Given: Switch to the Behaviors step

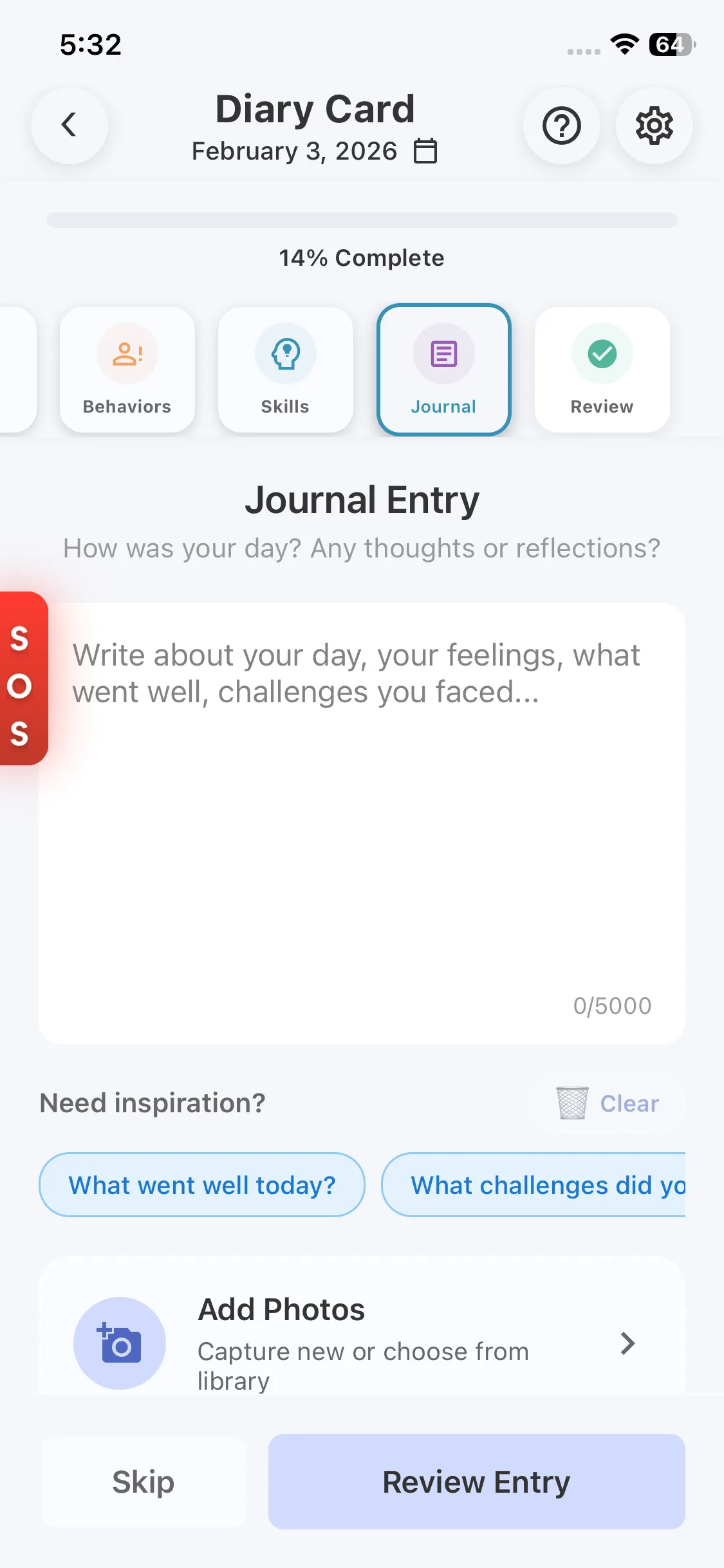Looking at the screenshot, I should coord(127,369).
